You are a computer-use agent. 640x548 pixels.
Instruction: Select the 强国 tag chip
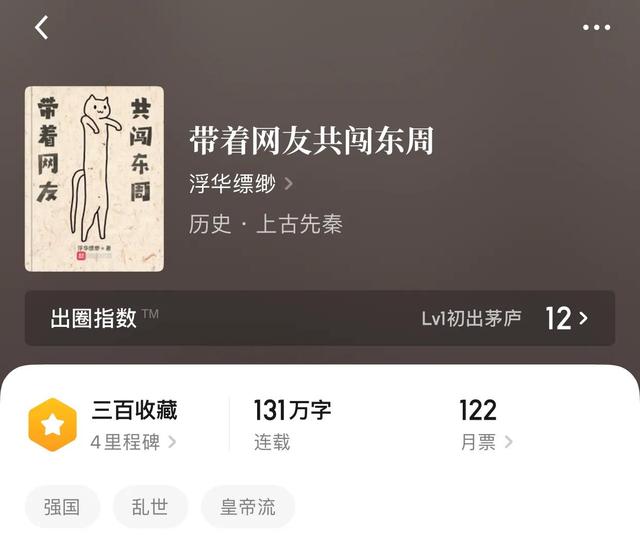(x=62, y=507)
